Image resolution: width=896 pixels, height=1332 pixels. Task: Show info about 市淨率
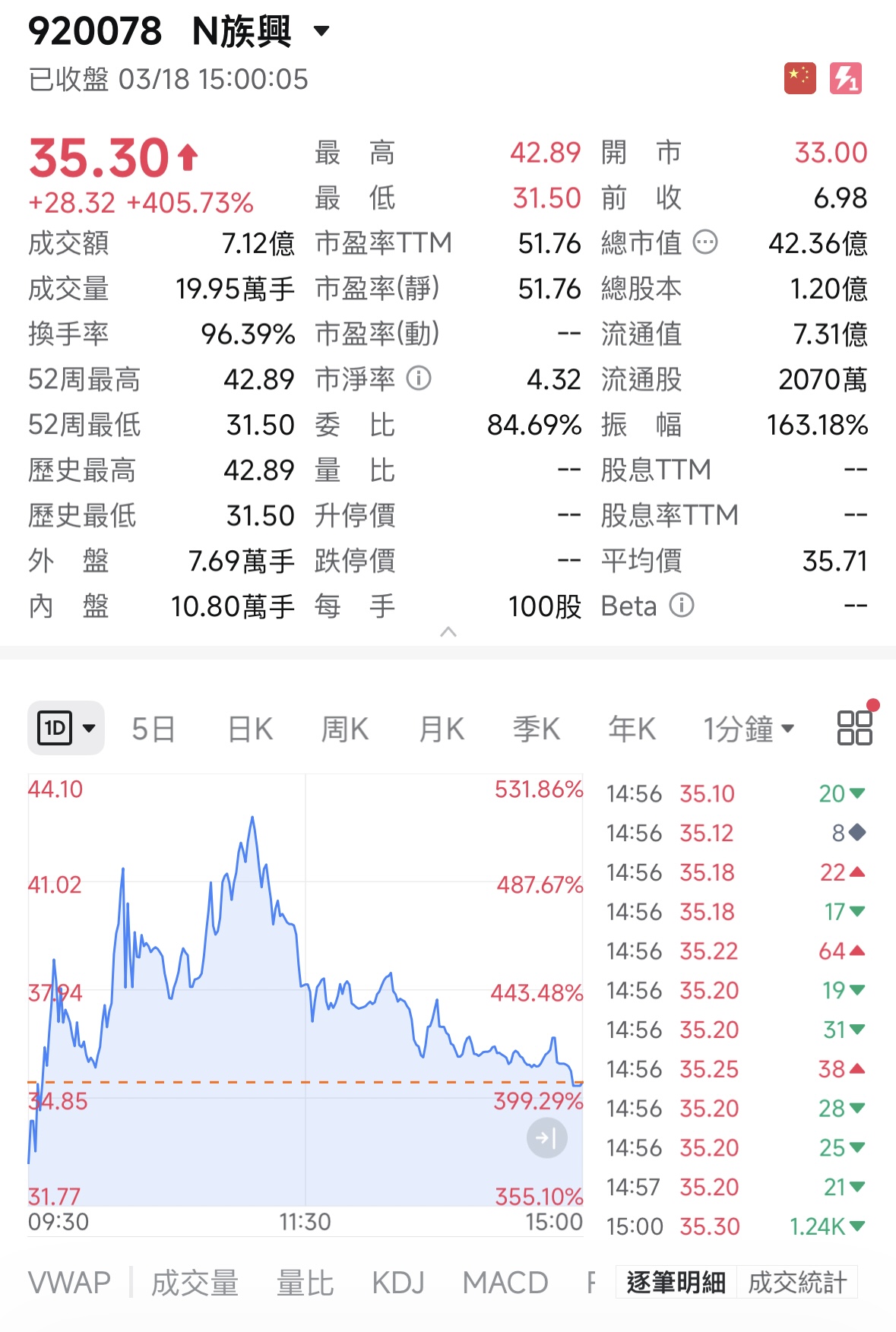419,378
